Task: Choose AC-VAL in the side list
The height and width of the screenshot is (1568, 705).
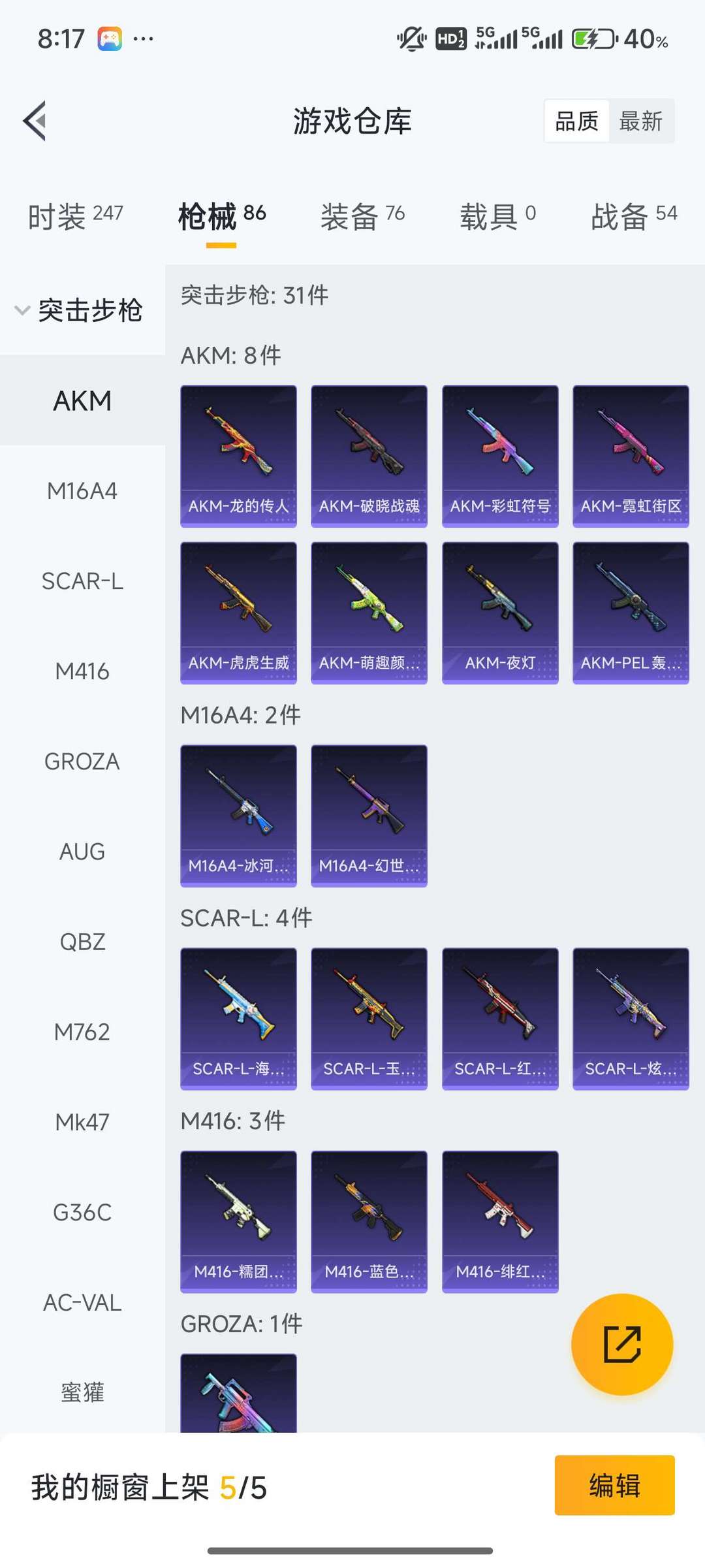Action: point(82,1302)
